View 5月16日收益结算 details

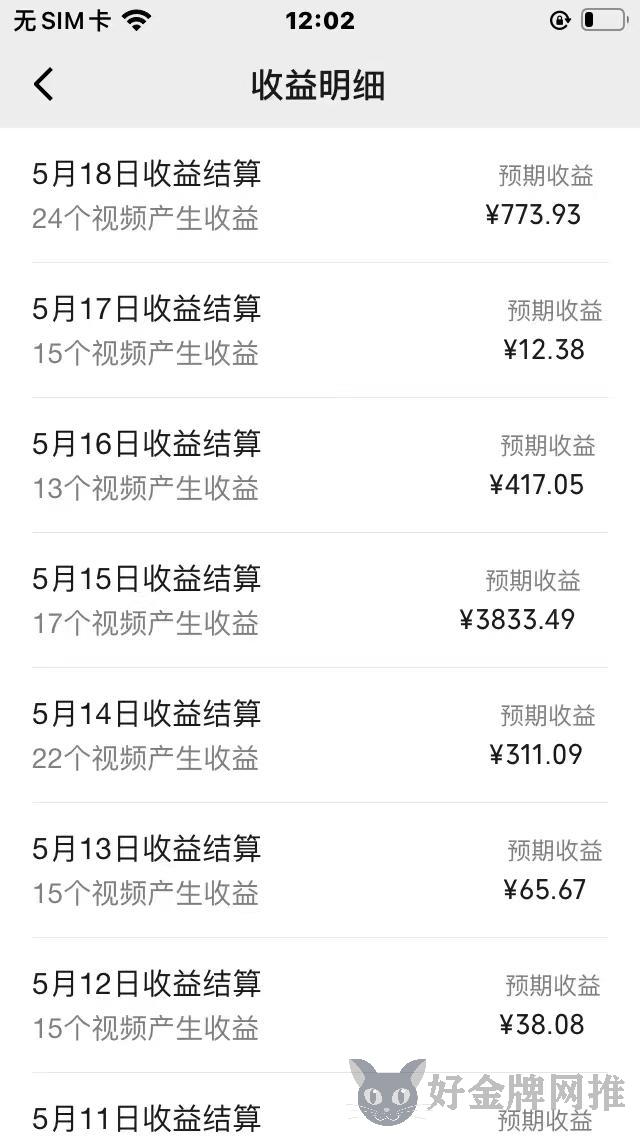[x=320, y=465]
